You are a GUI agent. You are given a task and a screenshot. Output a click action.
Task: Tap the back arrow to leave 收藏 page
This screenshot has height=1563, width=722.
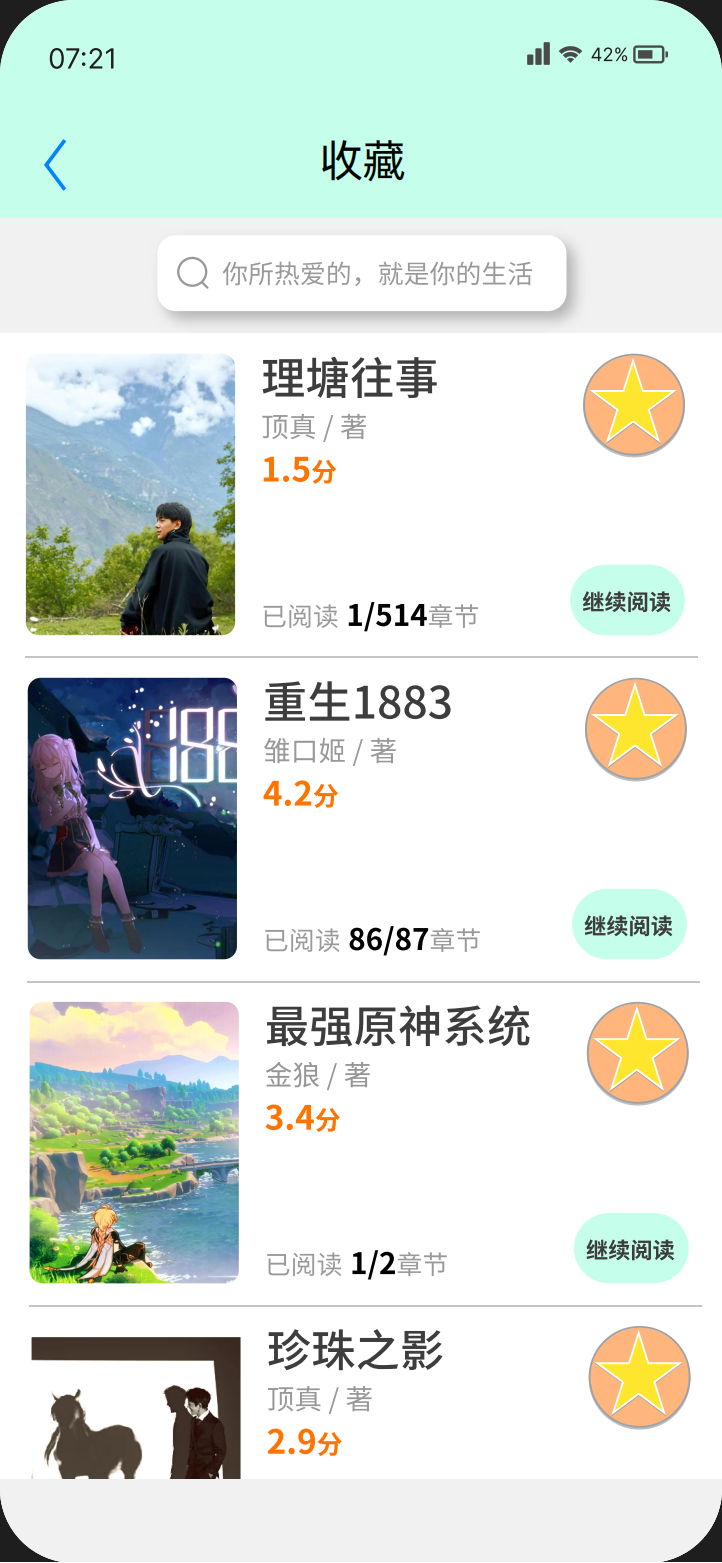point(55,164)
